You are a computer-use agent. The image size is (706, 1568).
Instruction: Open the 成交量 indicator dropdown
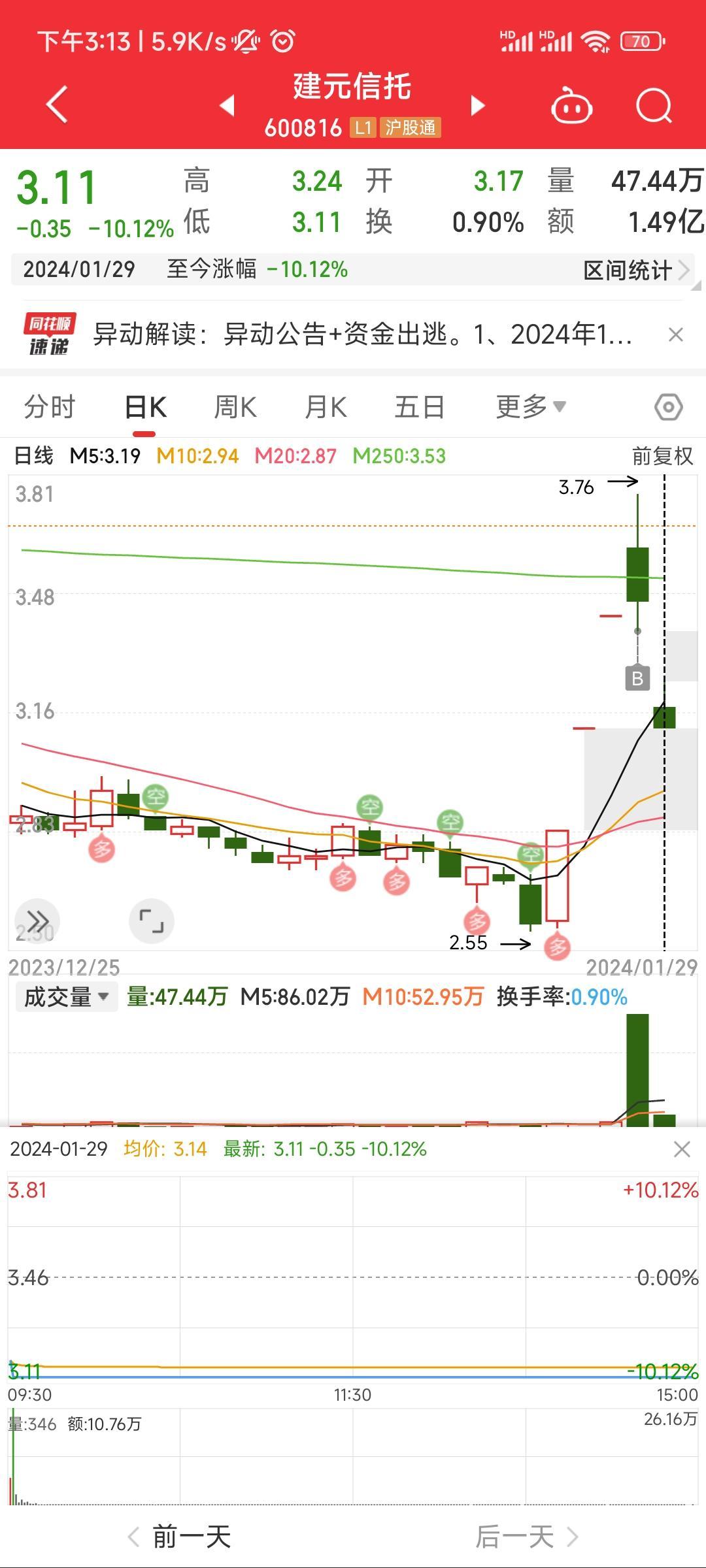point(65,998)
